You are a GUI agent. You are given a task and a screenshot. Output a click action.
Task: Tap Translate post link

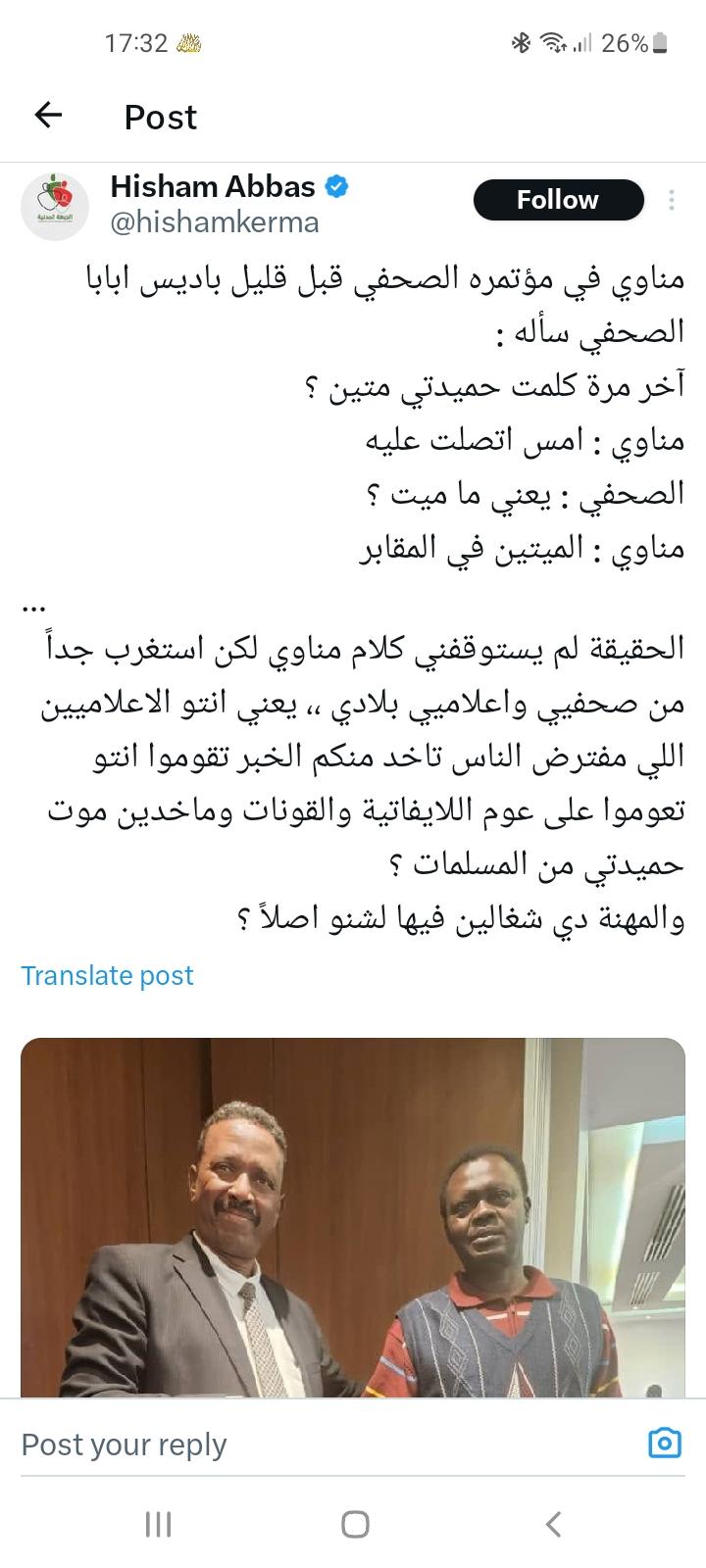click(x=107, y=975)
